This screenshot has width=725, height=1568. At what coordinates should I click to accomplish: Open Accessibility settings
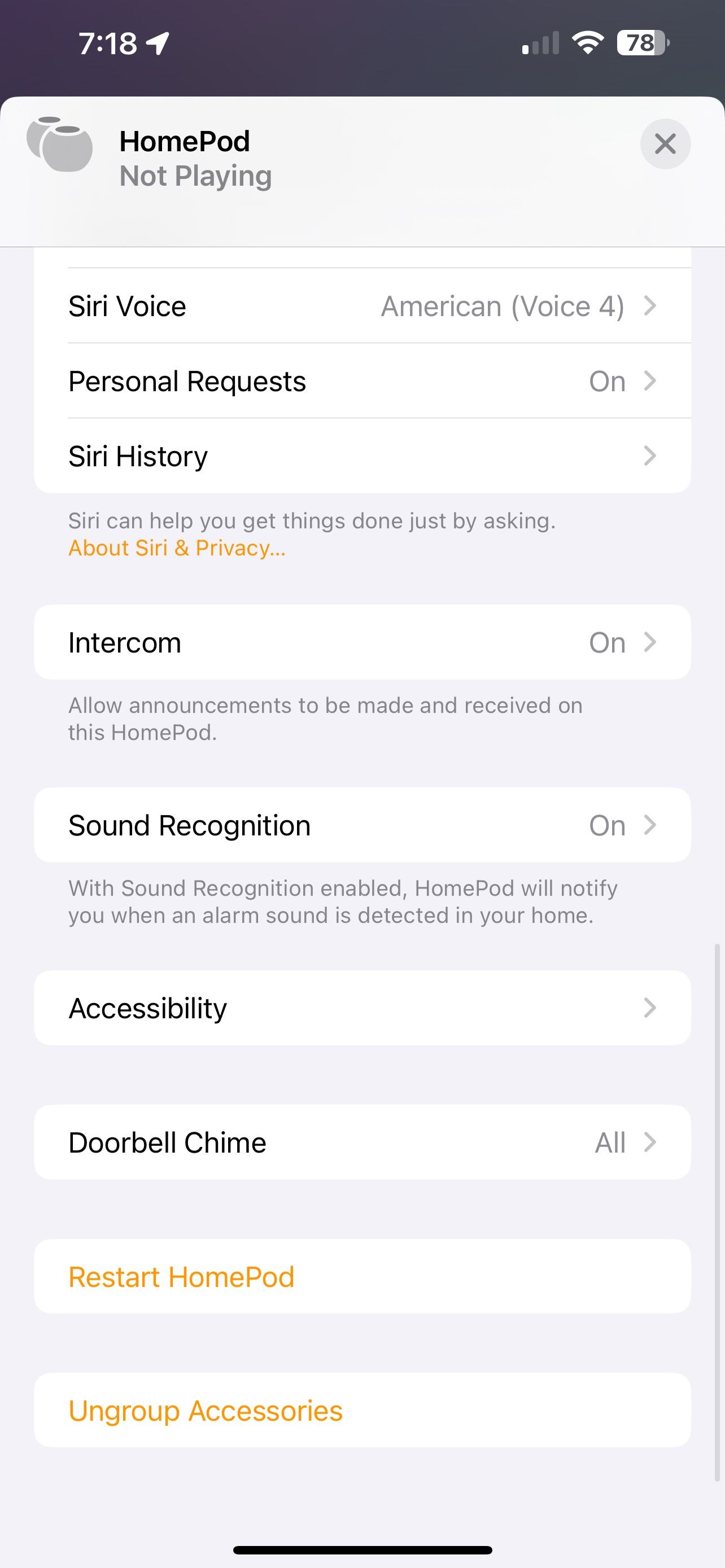[362, 1008]
